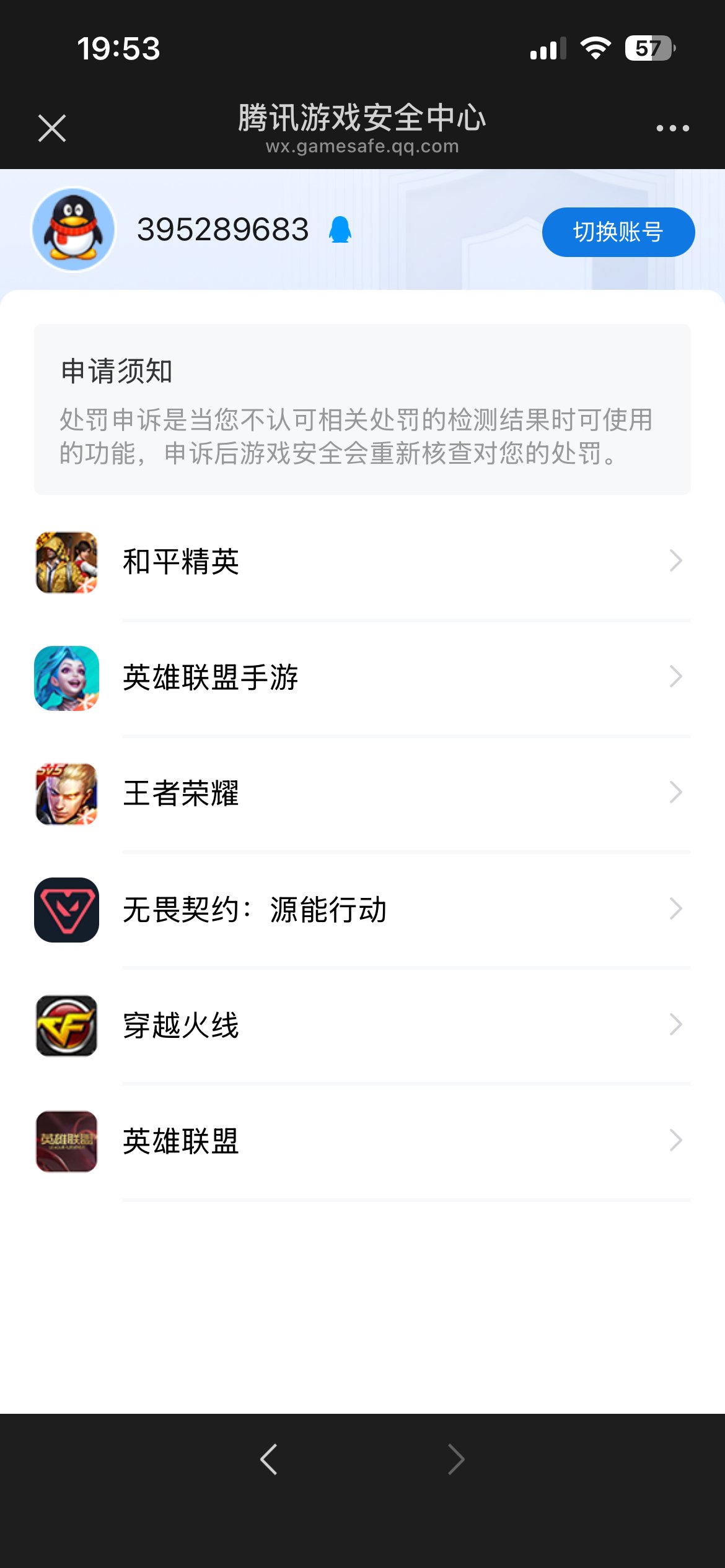Select the 无畏契约：源能行动 game icon
Screen dimensions: 725x1568
[x=66, y=910]
